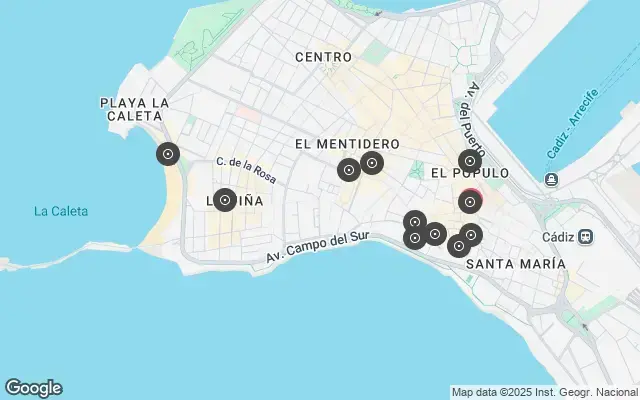Open the marker covering the La Viña label
Screen dimensions: 640x400
(x=225, y=200)
